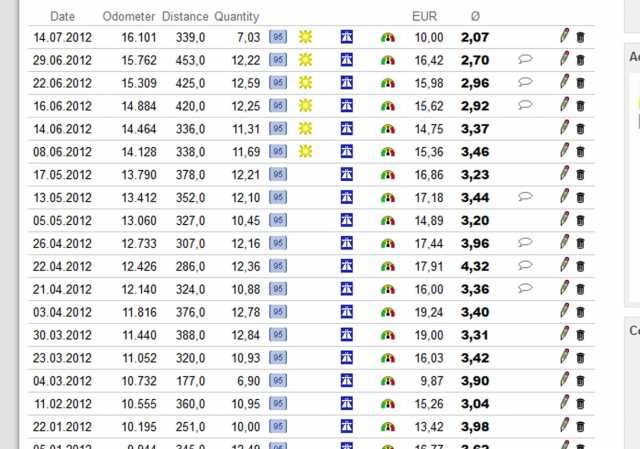Delete the 17.05.2012 fuel entry

tap(580, 175)
